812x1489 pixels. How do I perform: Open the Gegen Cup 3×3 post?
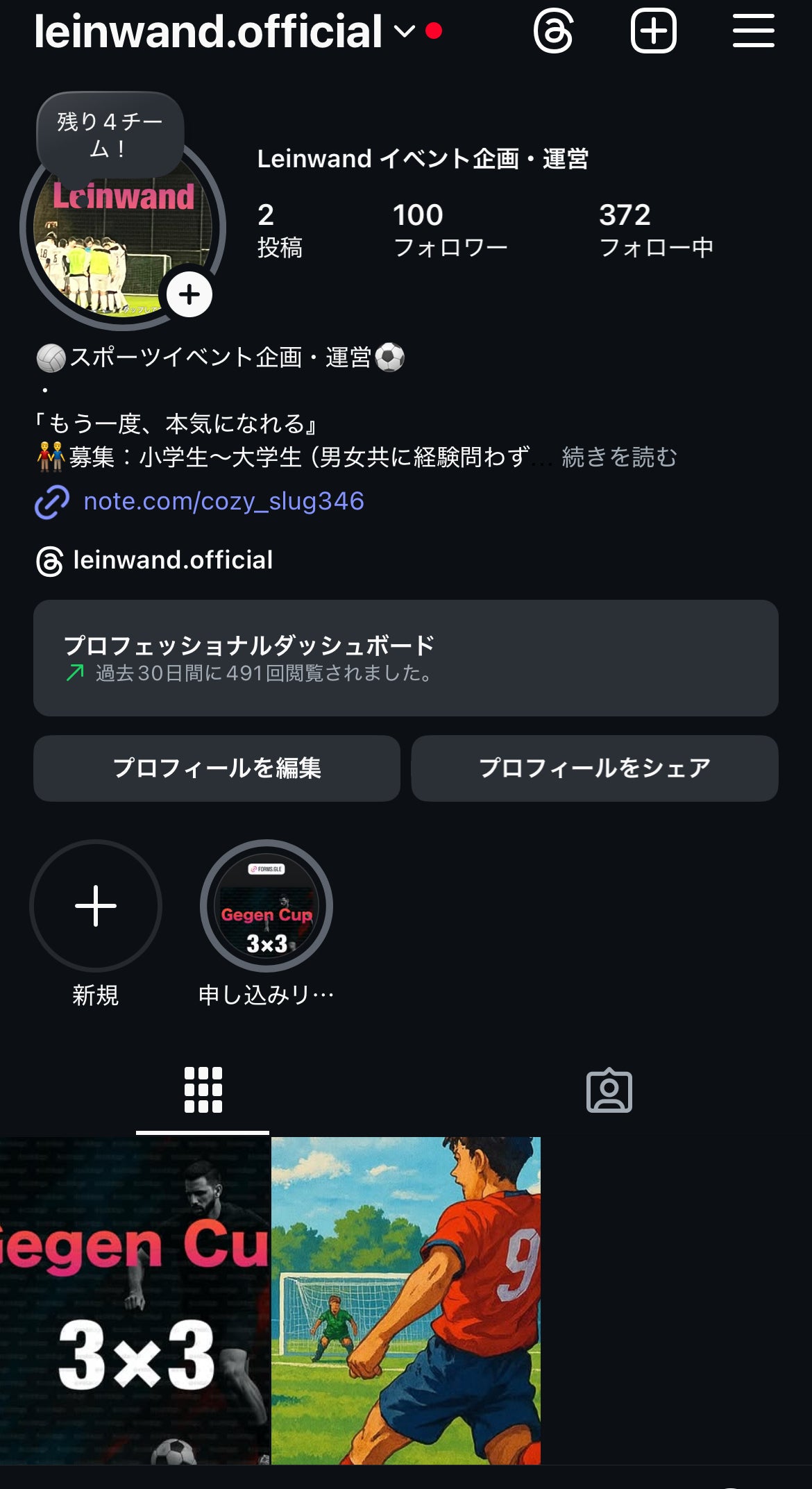click(135, 1299)
